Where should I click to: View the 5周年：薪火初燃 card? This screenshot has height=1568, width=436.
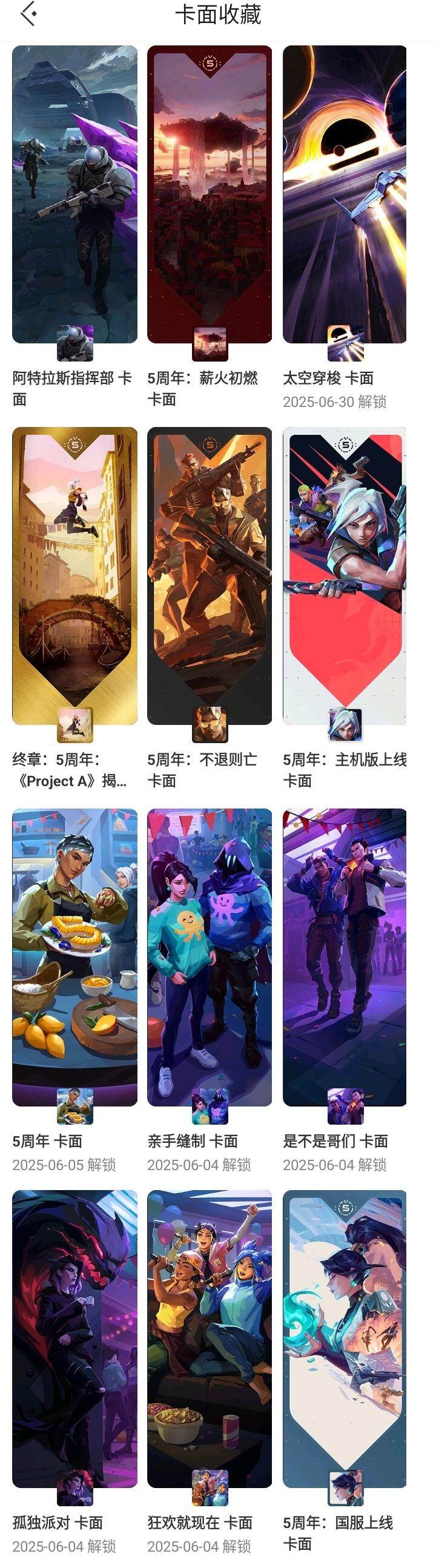210,195
